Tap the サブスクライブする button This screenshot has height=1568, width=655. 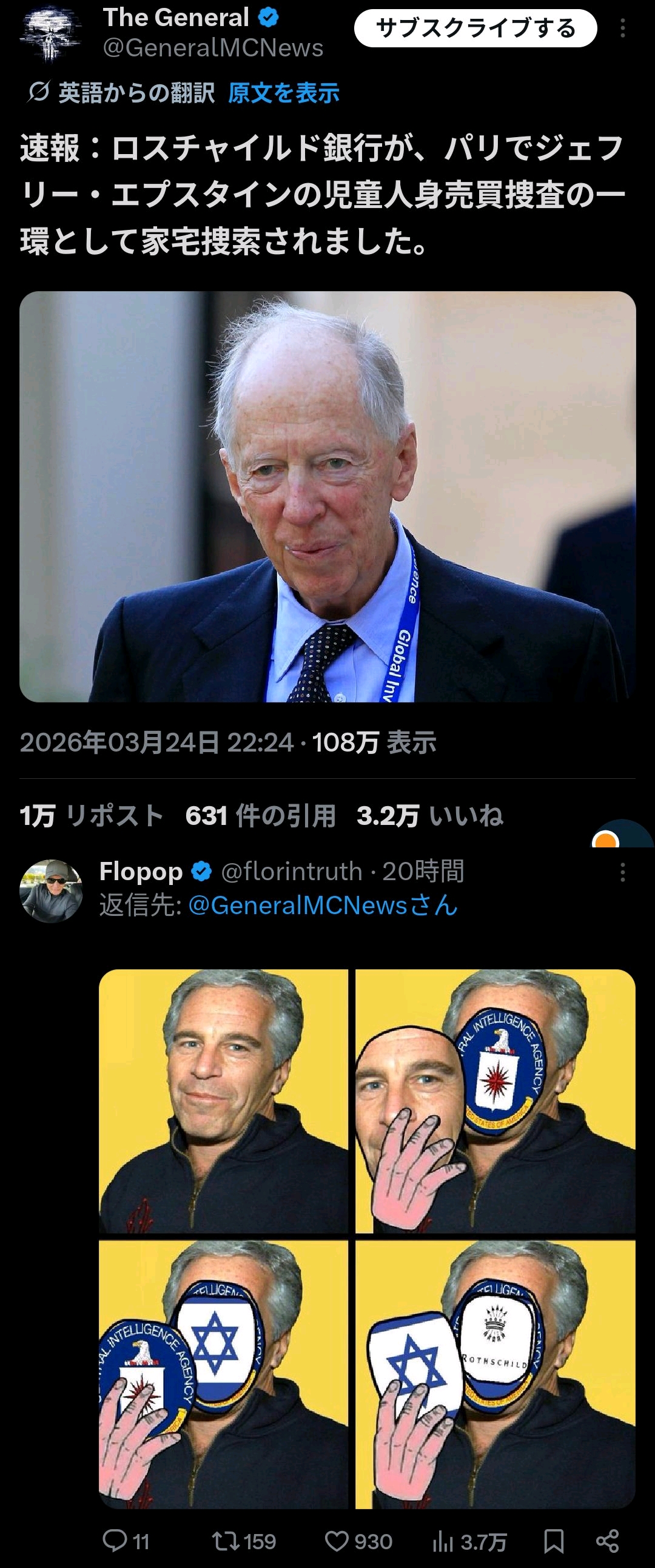coord(475,29)
